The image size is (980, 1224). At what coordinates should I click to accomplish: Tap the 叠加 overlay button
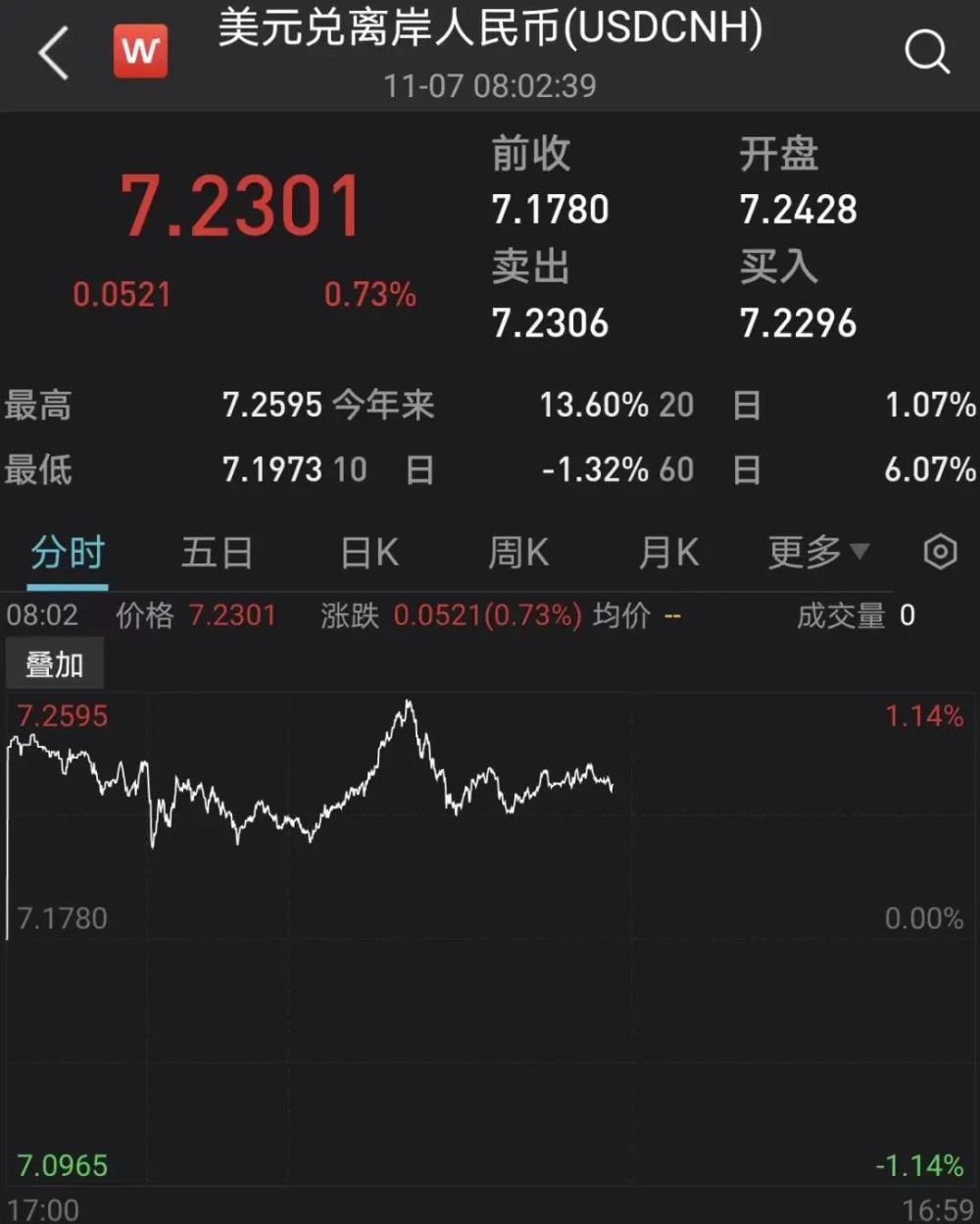pyautogui.click(x=55, y=664)
